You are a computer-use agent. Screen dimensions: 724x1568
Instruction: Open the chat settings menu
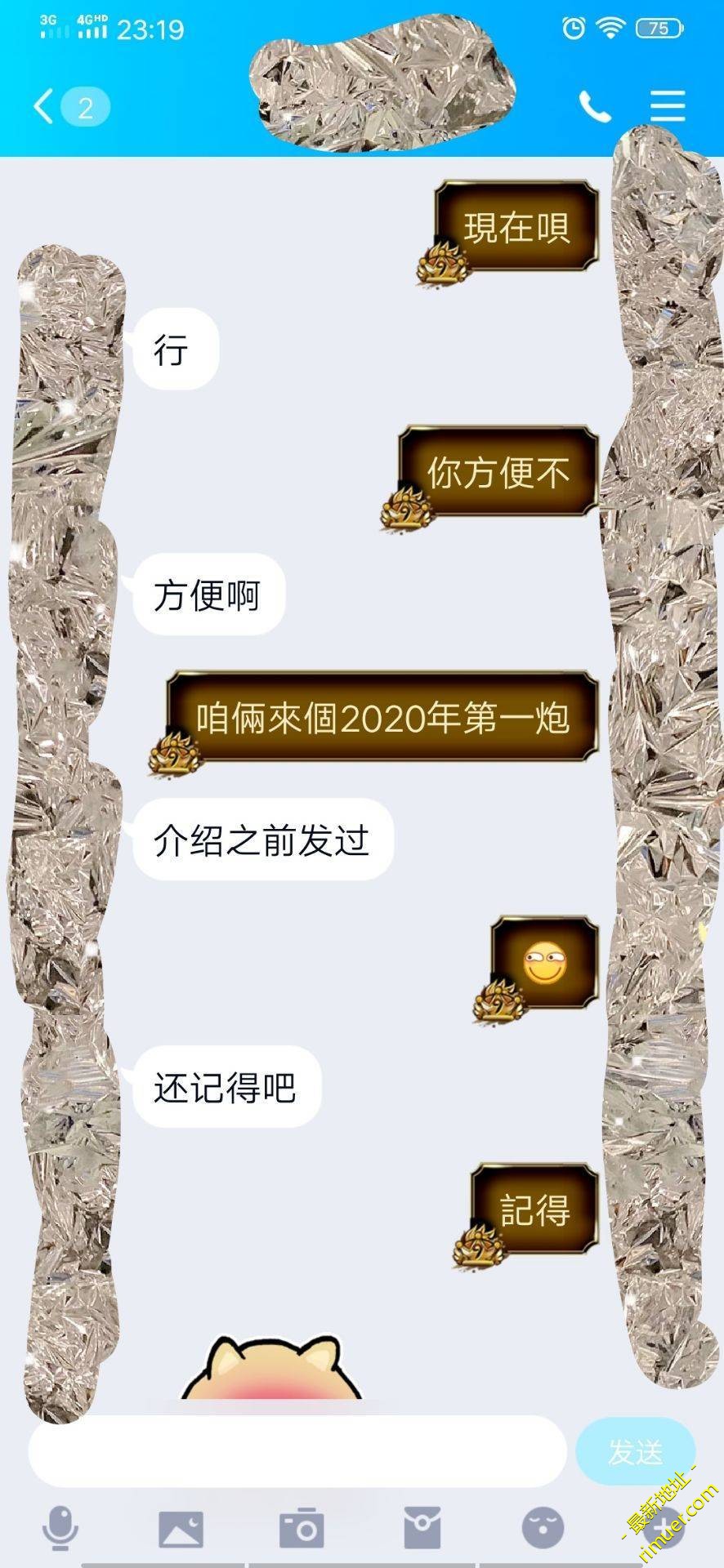(668, 107)
